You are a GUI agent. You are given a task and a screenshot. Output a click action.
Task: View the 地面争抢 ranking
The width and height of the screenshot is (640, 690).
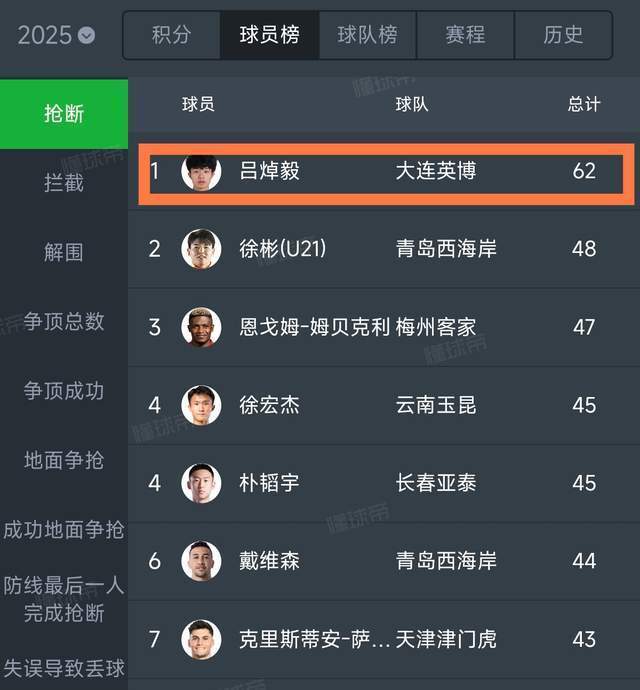click(x=64, y=460)
